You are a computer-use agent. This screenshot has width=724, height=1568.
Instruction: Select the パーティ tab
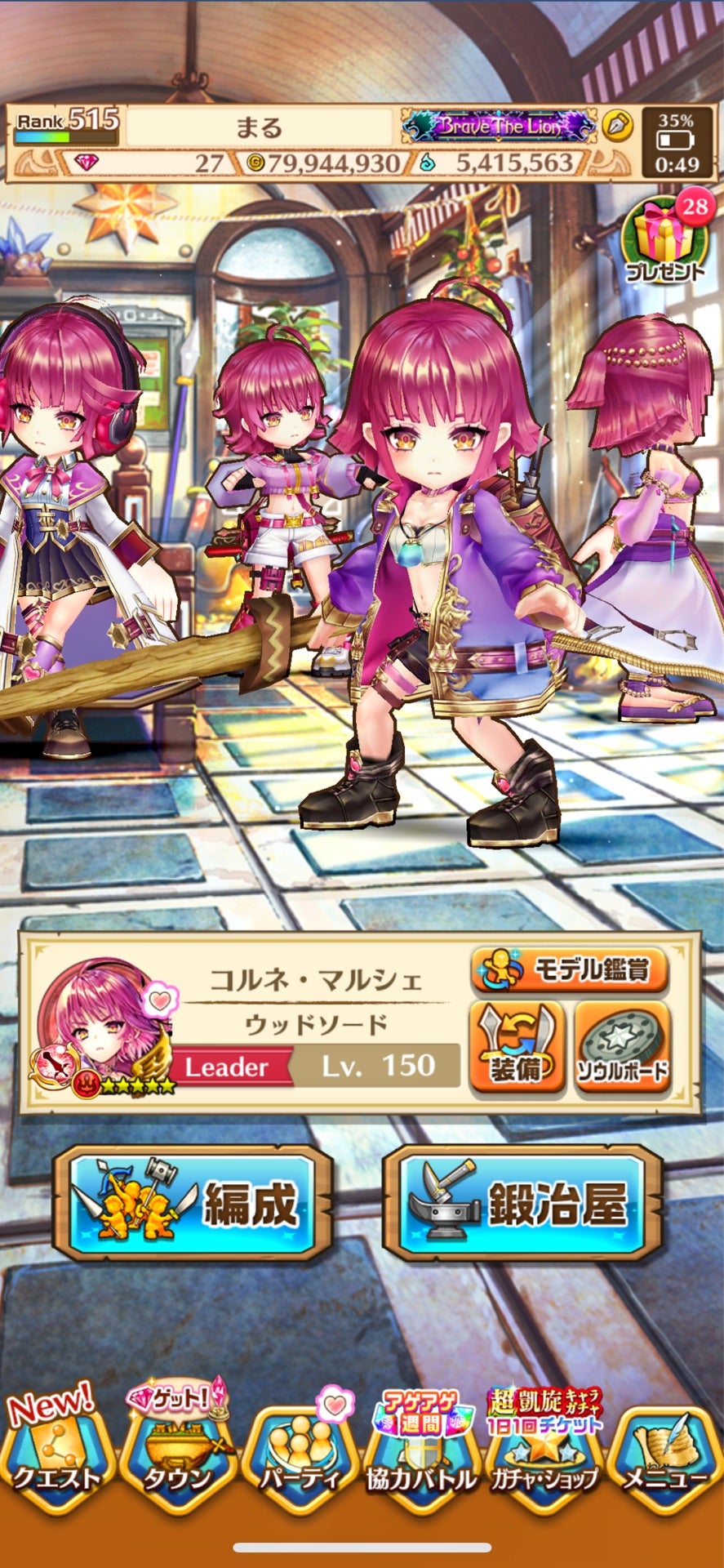(300, 1462)
